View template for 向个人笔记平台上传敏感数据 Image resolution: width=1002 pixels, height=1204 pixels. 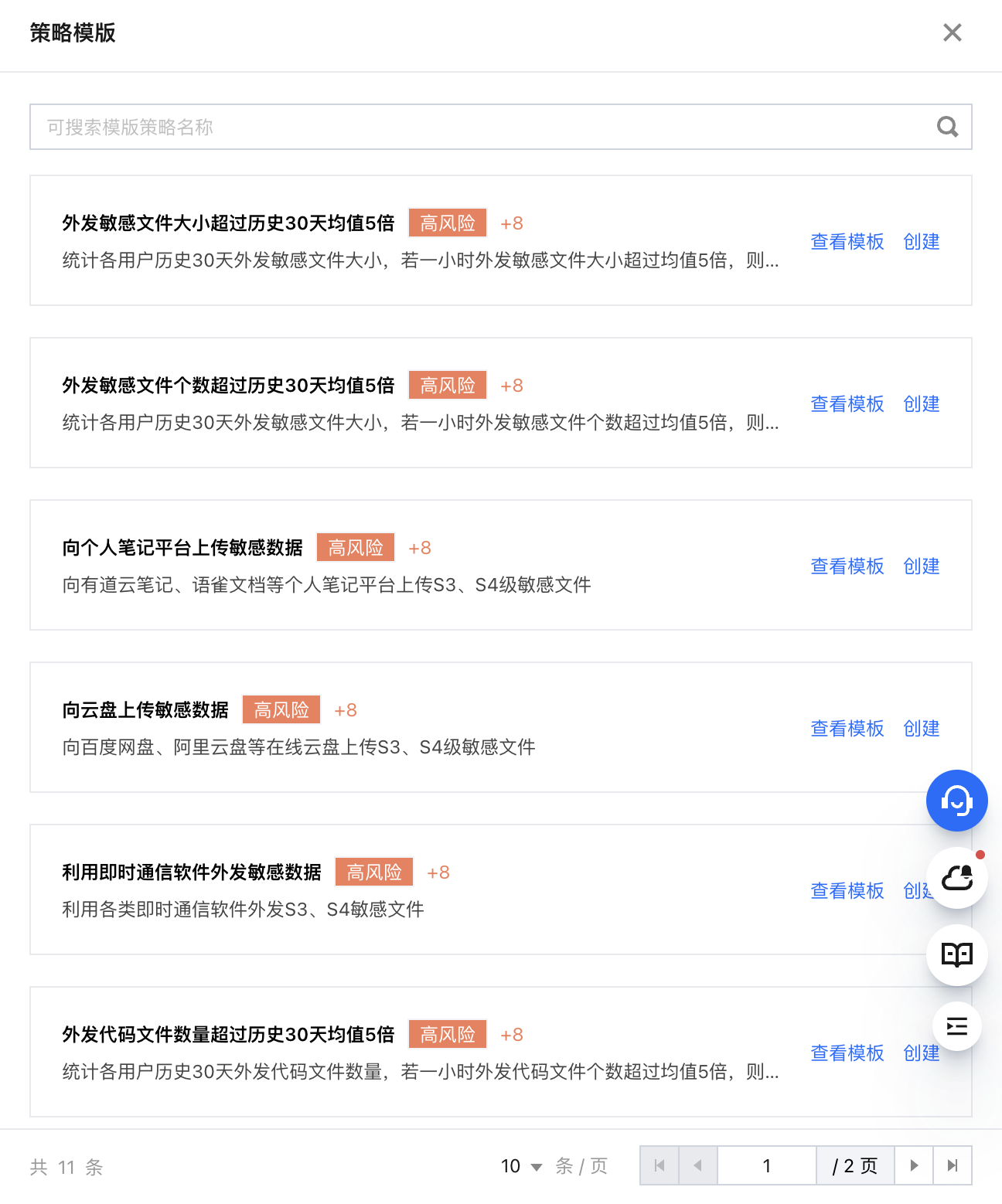[x=847, y=566]
